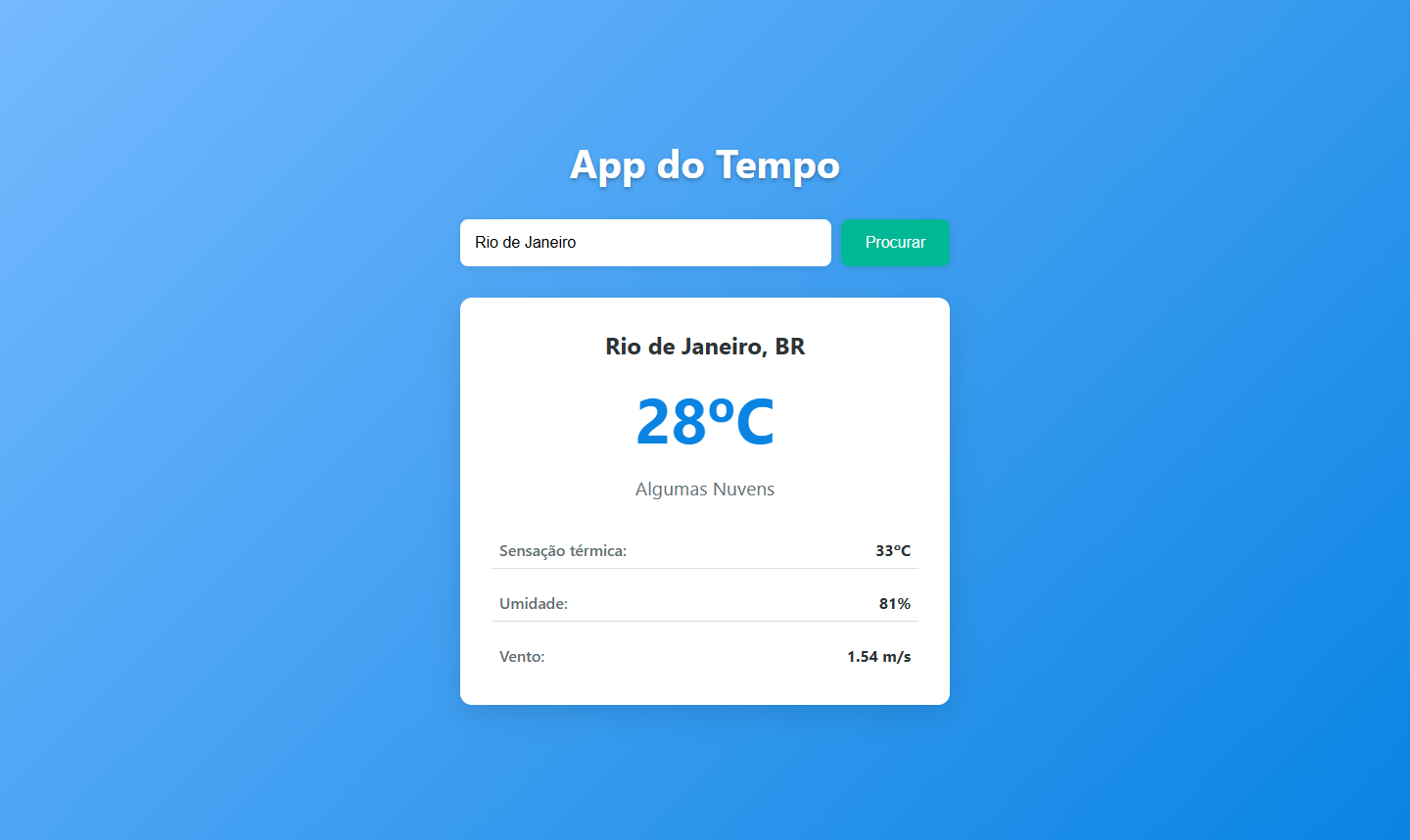Image resolution: width=1410 pixels, height=840 pixels.
Task: Focus the city field containing Rio de Janeiro
Action: coord(645,243)
